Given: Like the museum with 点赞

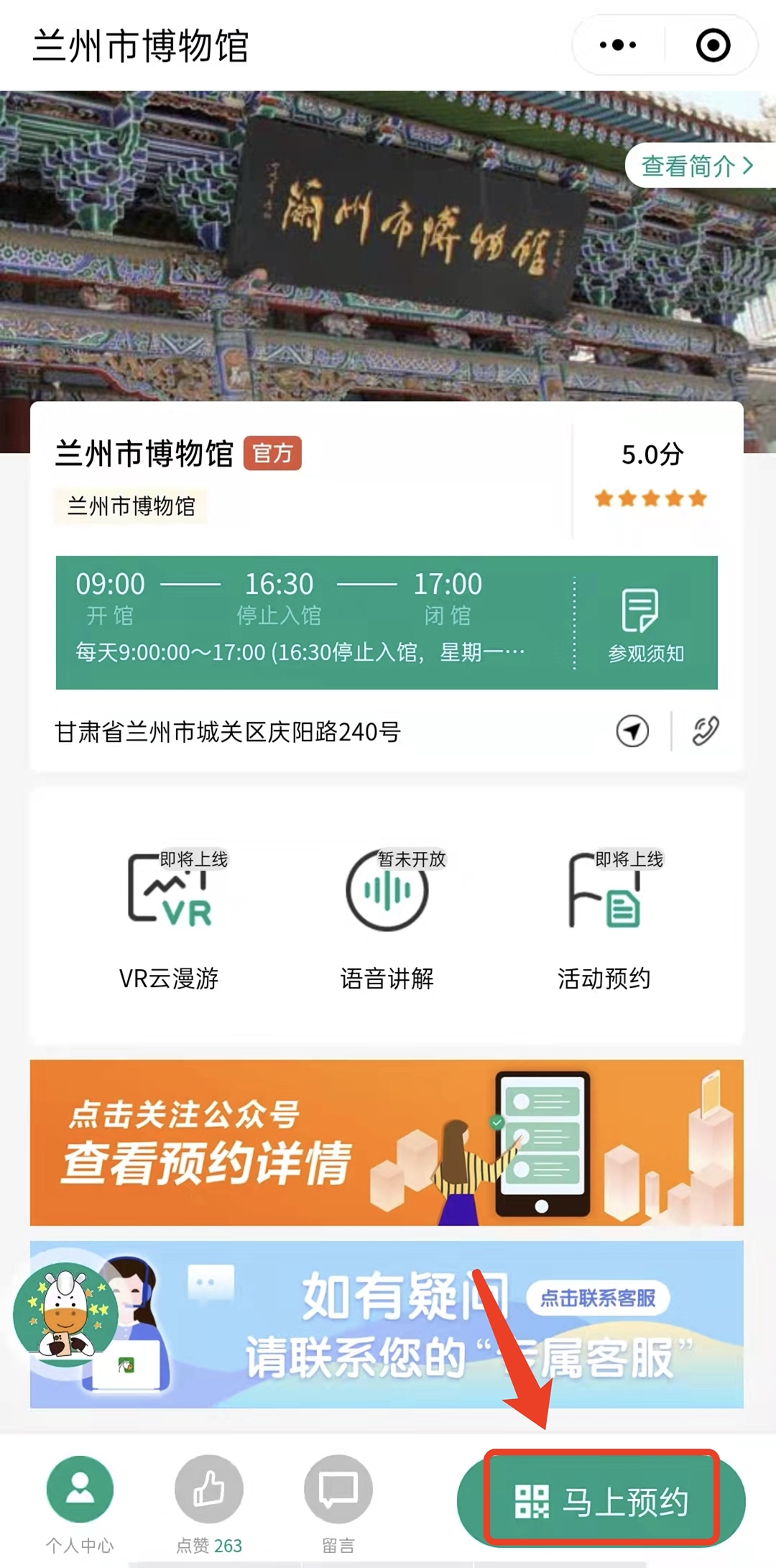Looking at the screenshot, I should [209, 1501].
